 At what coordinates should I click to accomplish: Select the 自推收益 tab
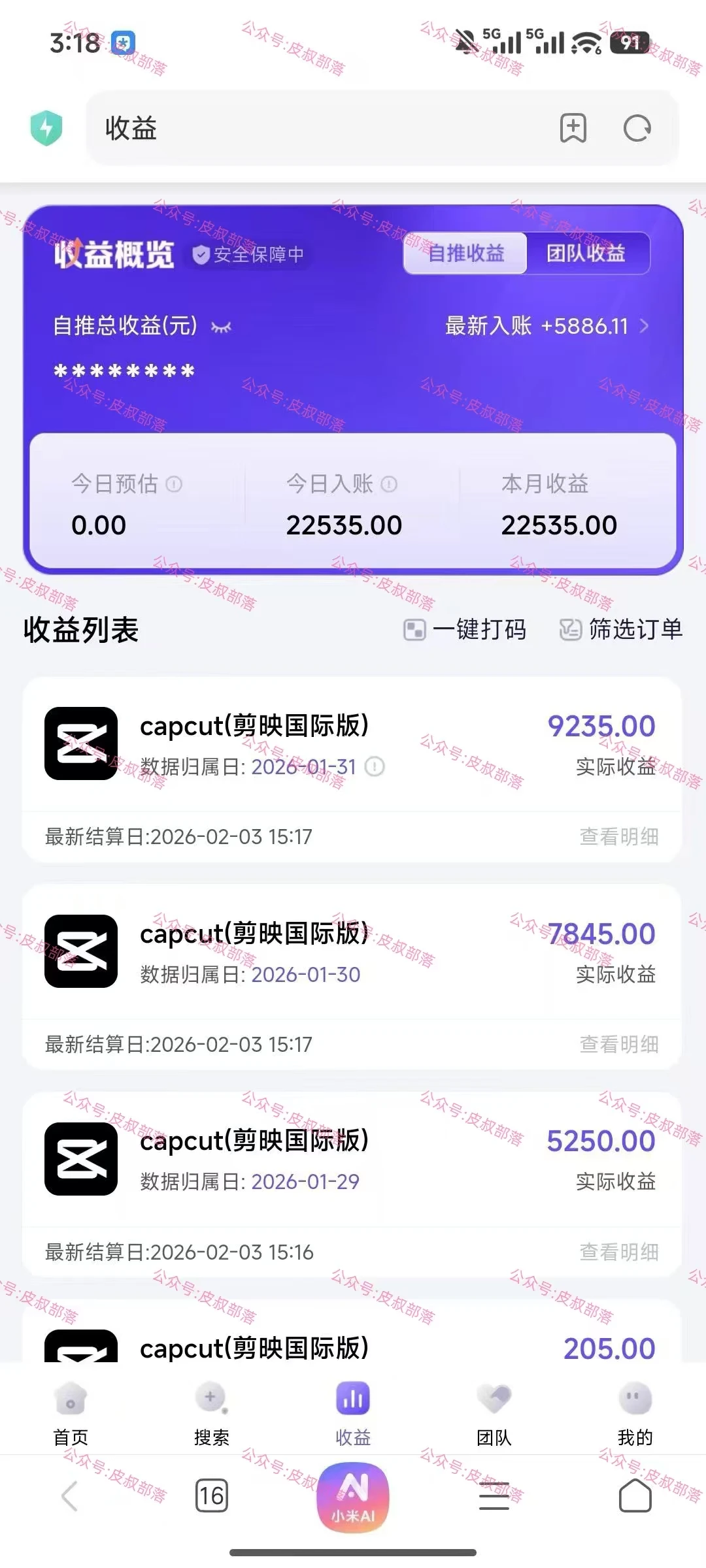[463, 253]
